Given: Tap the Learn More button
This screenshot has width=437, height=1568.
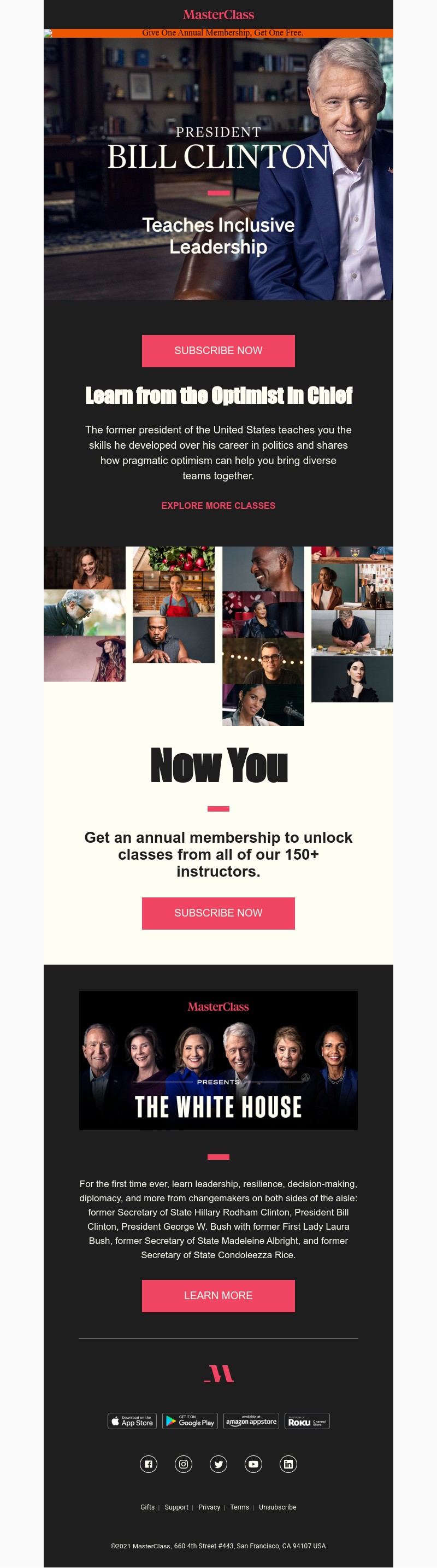Looking at the screenshot, I should [218, 1295].
